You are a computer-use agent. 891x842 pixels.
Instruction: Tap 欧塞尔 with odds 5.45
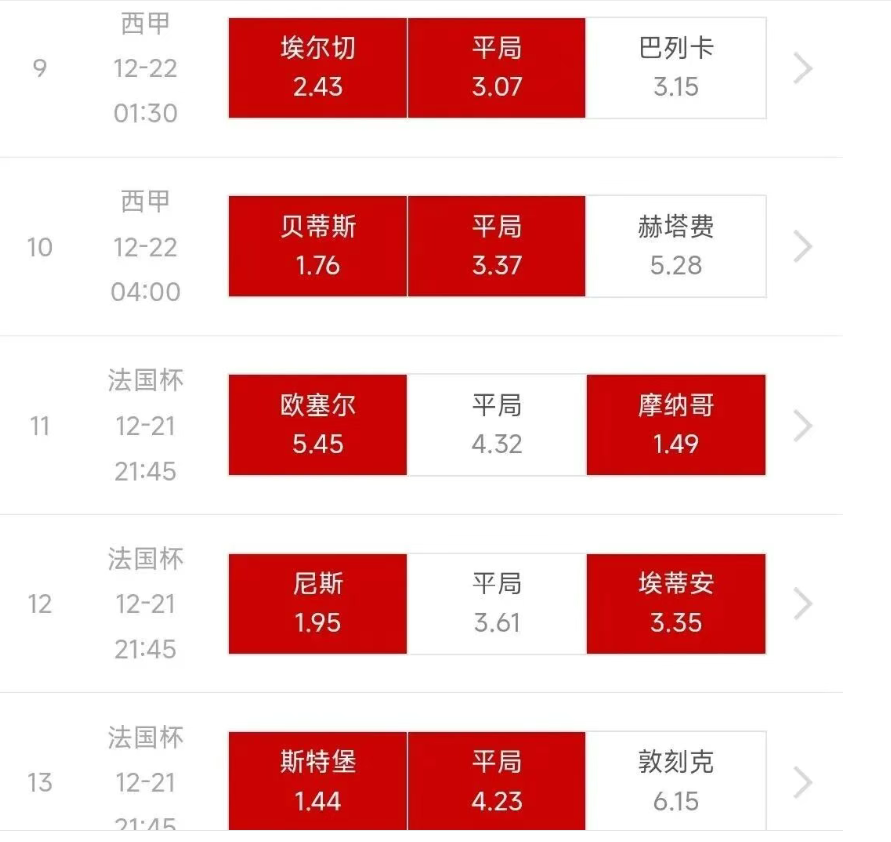tap(318, 425)
